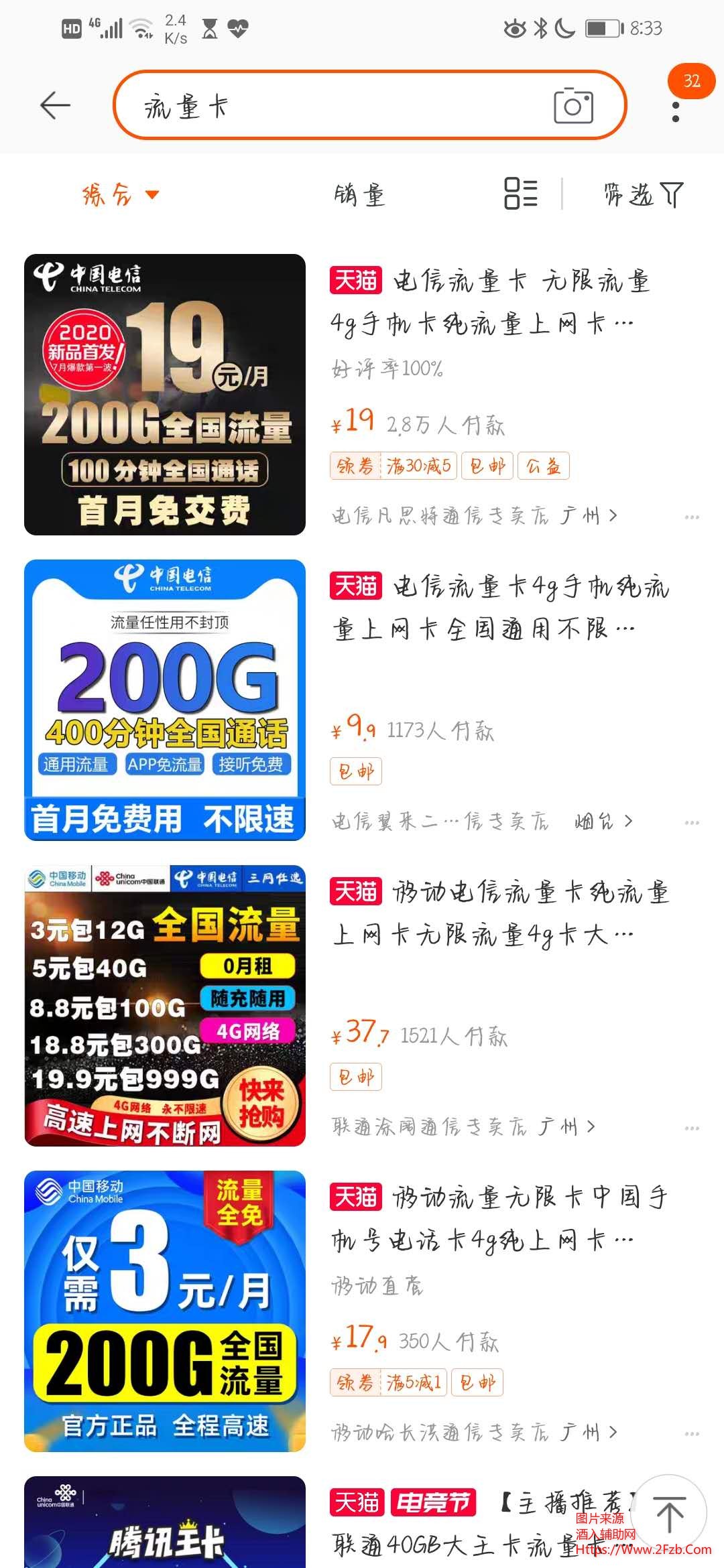Open the 19元/月 200G China Telecom product
Image resolution: width=724 pixels, height=1568 pixels.
click(165, 394)
